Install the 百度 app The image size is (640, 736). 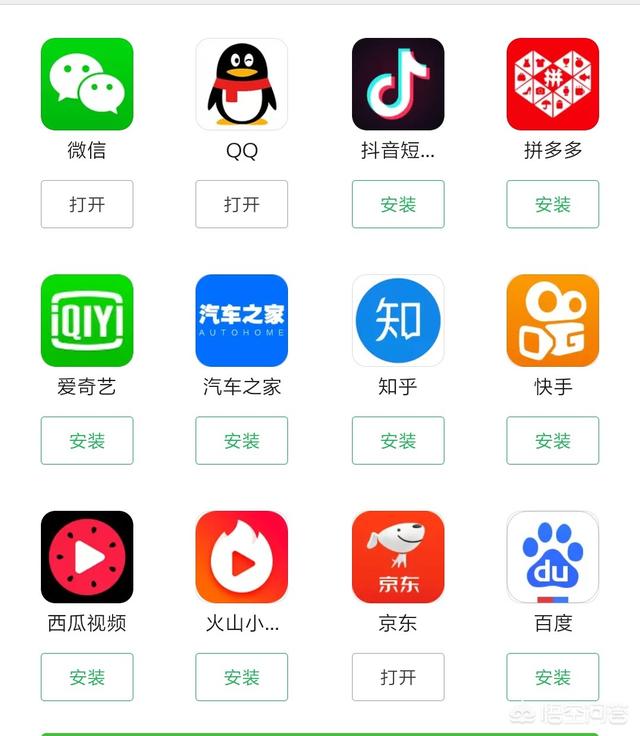point(553,677)
